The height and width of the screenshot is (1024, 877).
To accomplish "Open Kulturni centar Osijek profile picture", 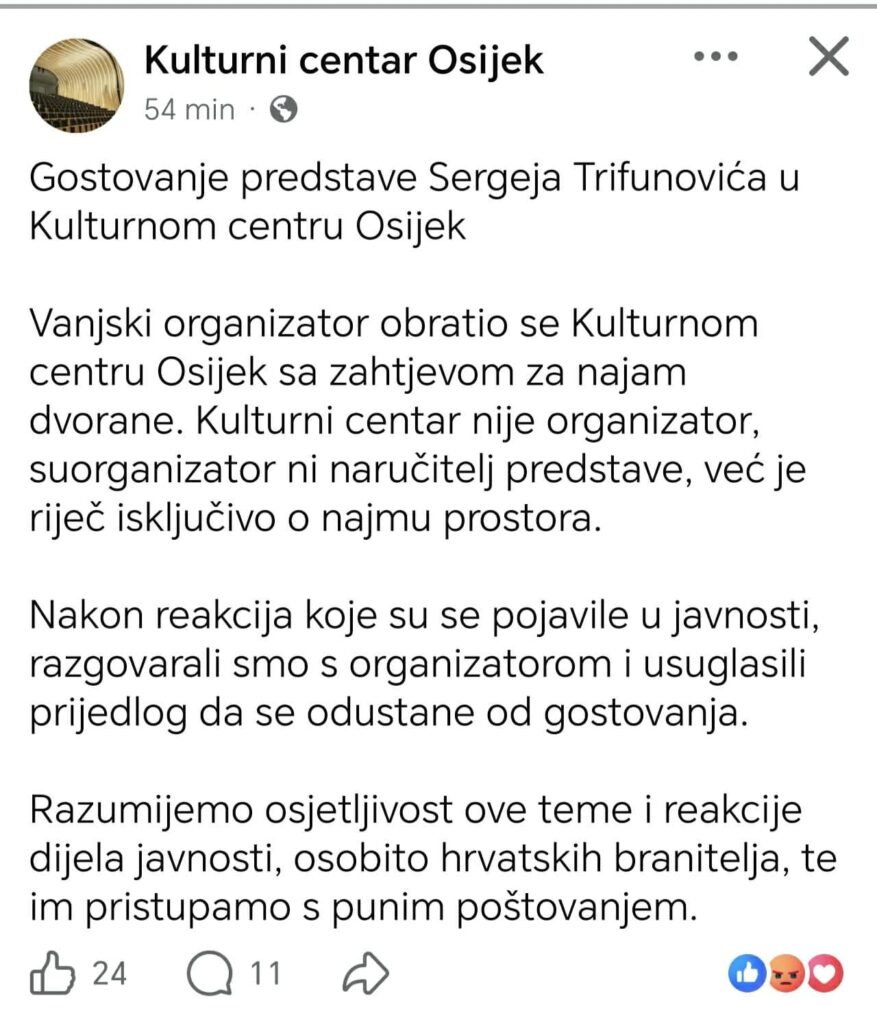I will [77, 86].
